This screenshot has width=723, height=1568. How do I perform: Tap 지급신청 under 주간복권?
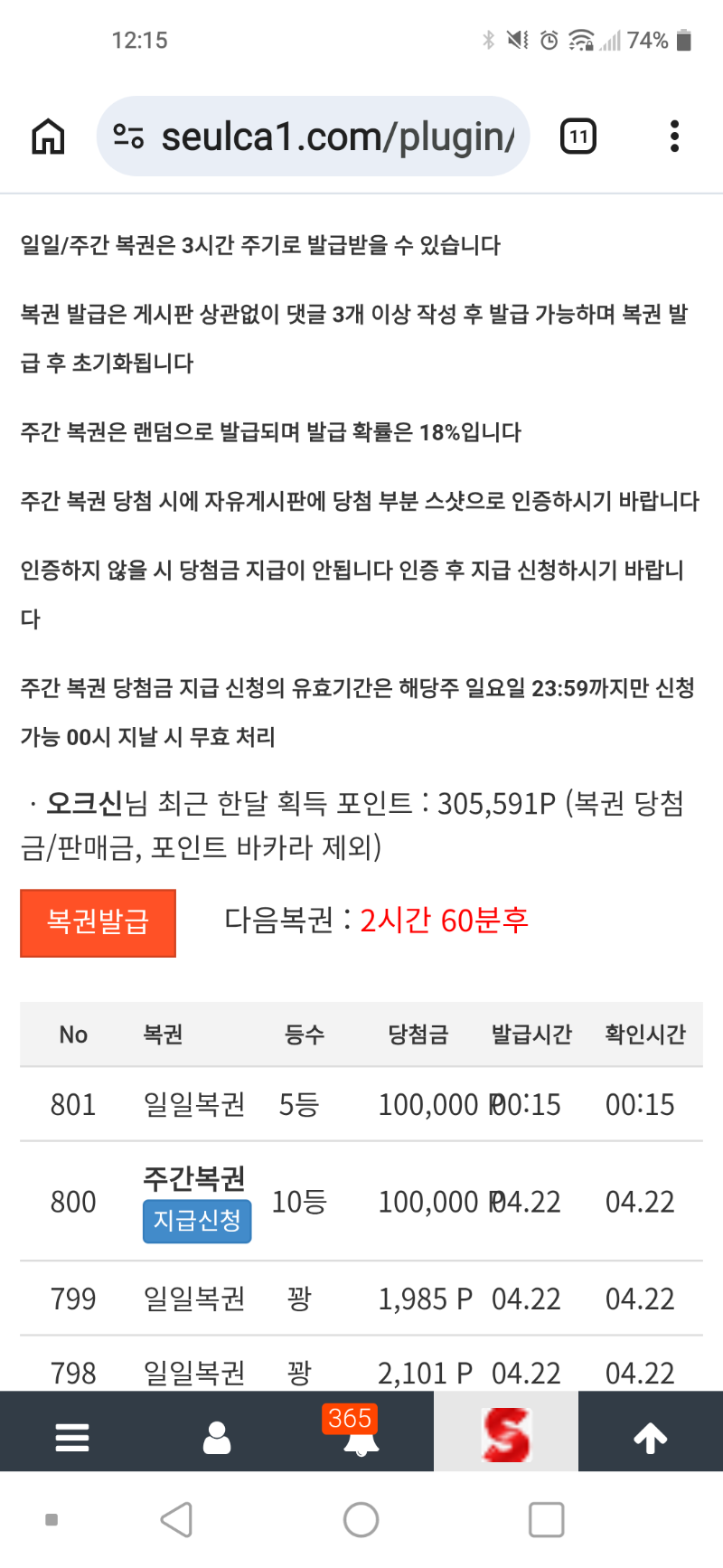click(197, 1222)
